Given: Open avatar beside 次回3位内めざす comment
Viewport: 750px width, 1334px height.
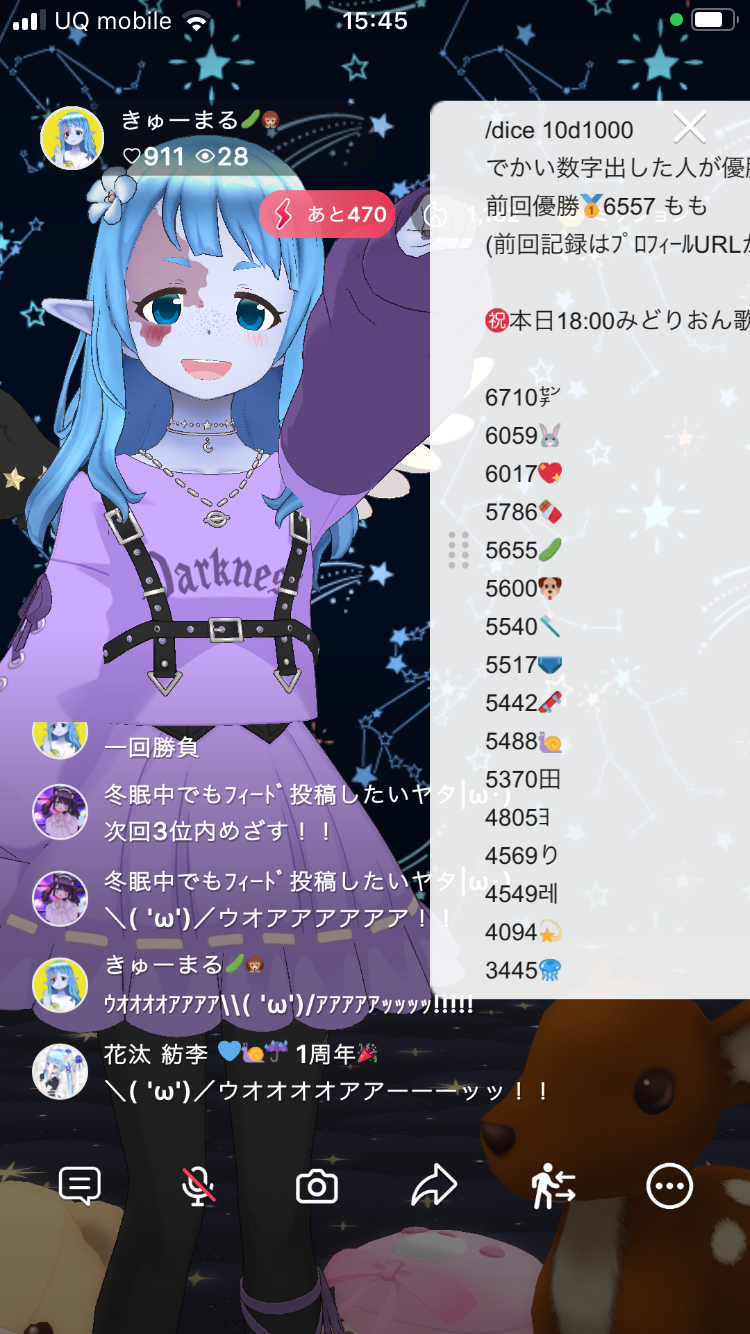Looking at the screenshot, I should pos(60,811).
